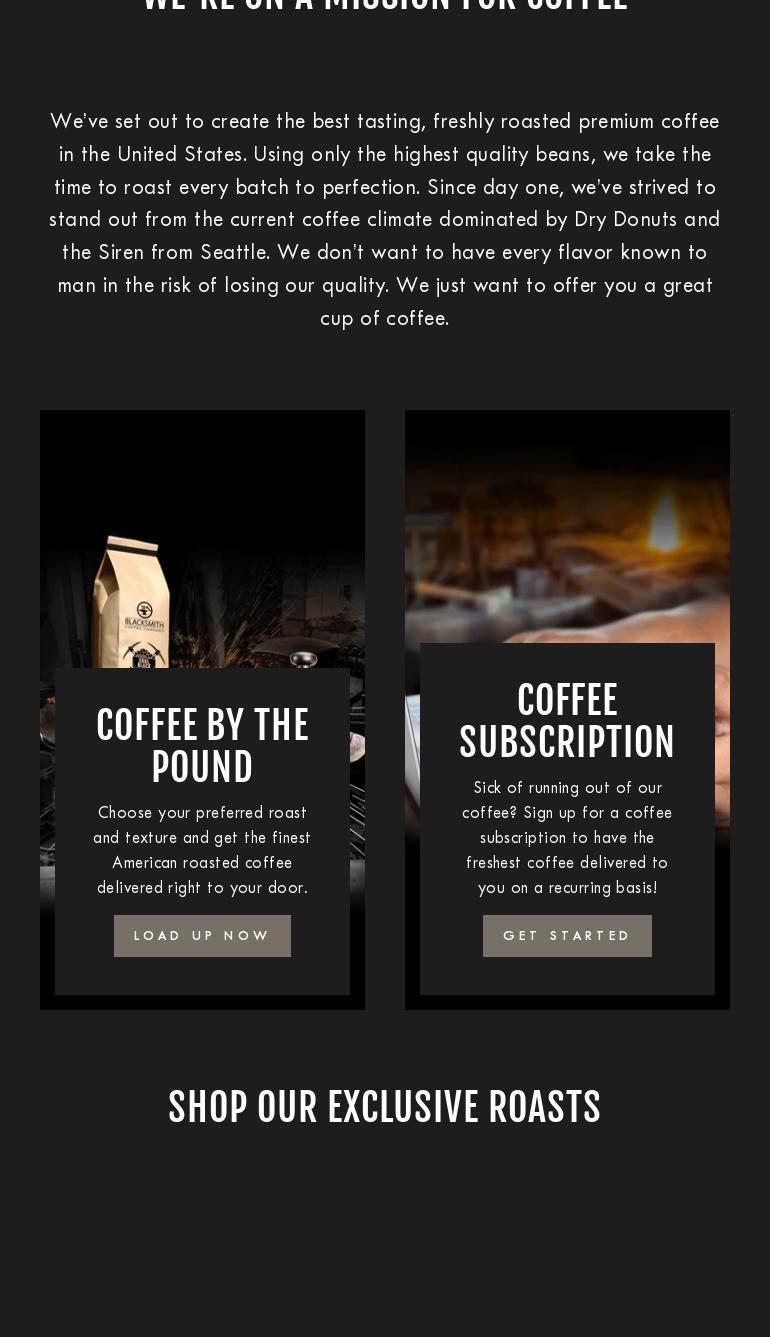Open the Coffee By The Pound card
This screenshot has width=770, height=1337.
pos(202,710)
